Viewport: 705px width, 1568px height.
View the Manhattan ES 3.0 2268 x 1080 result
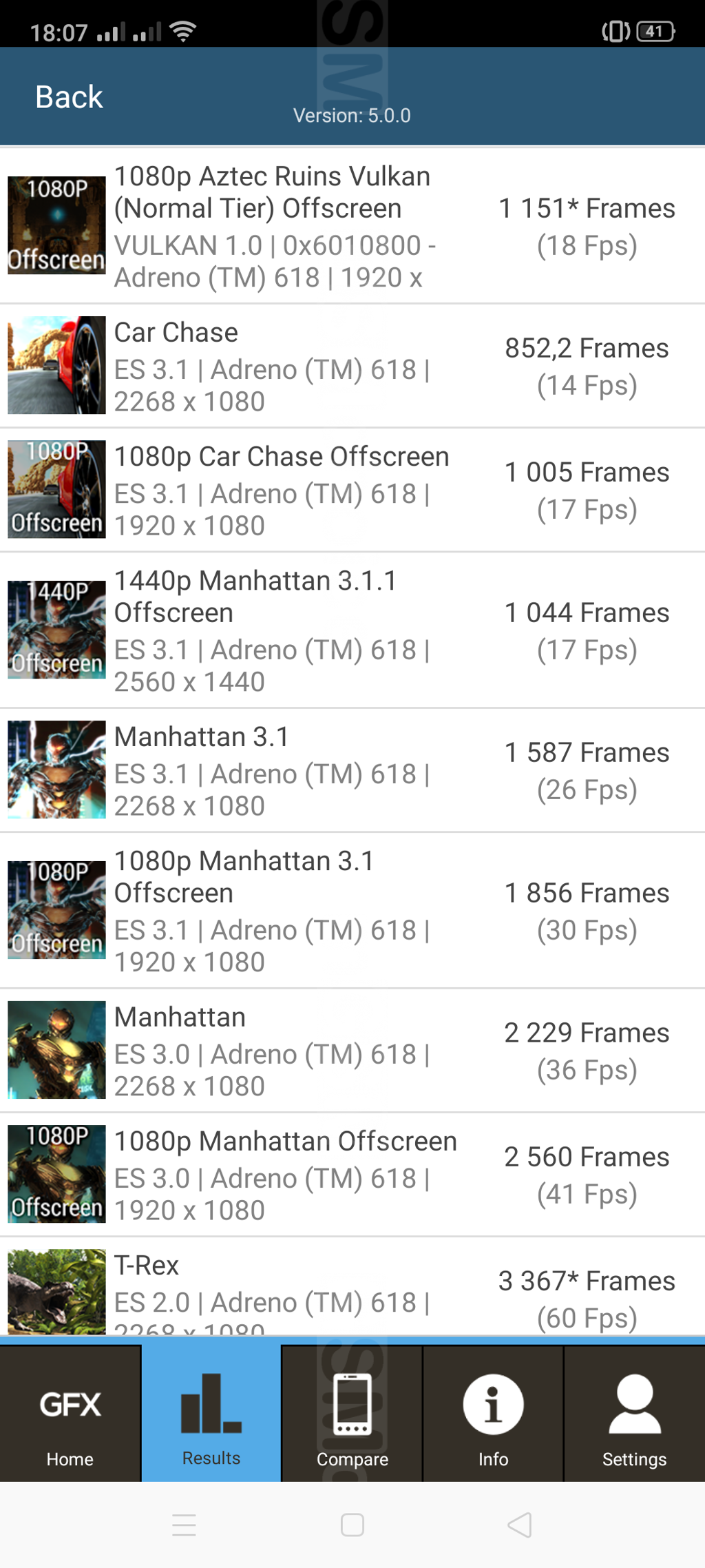coord(351,1050)
